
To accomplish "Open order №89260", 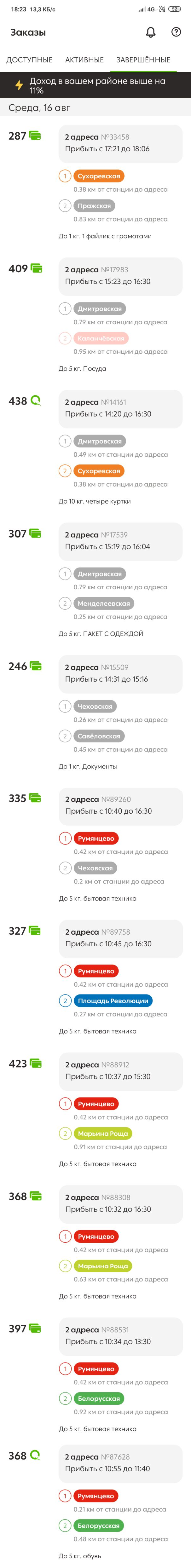I will tap(120, 806).
